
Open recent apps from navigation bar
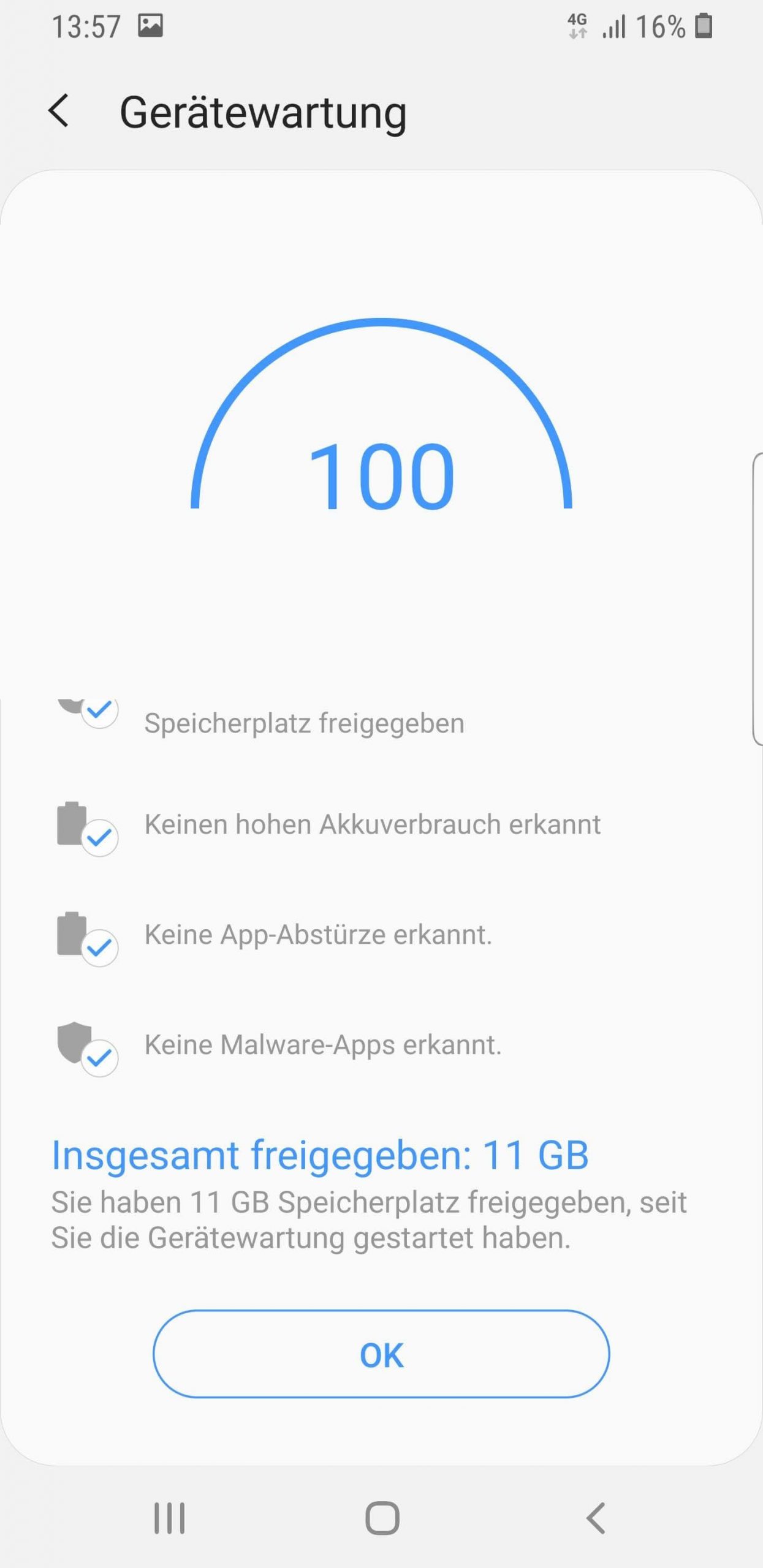[x=169, y=1518]
